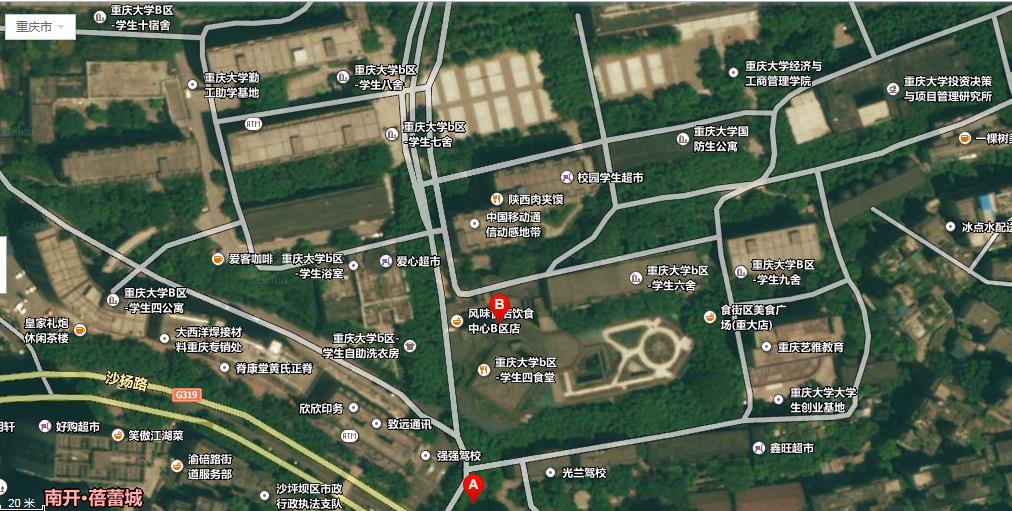Image resolution: width=1012 pixels, height=511 pixels.
Task: Open 陕西肉夹馍 restaurant marker
Action: 497,199
